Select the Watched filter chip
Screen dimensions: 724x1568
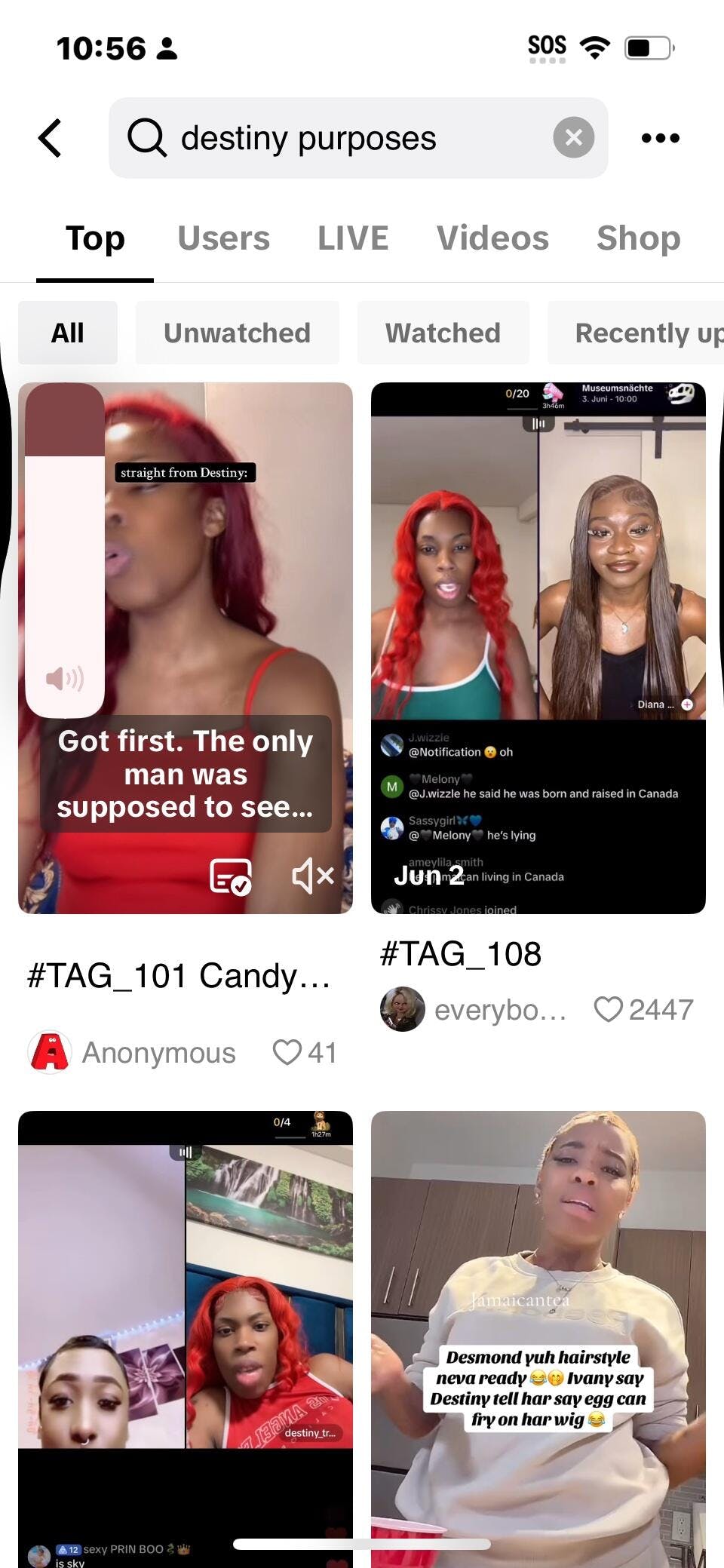coord(443,333)
